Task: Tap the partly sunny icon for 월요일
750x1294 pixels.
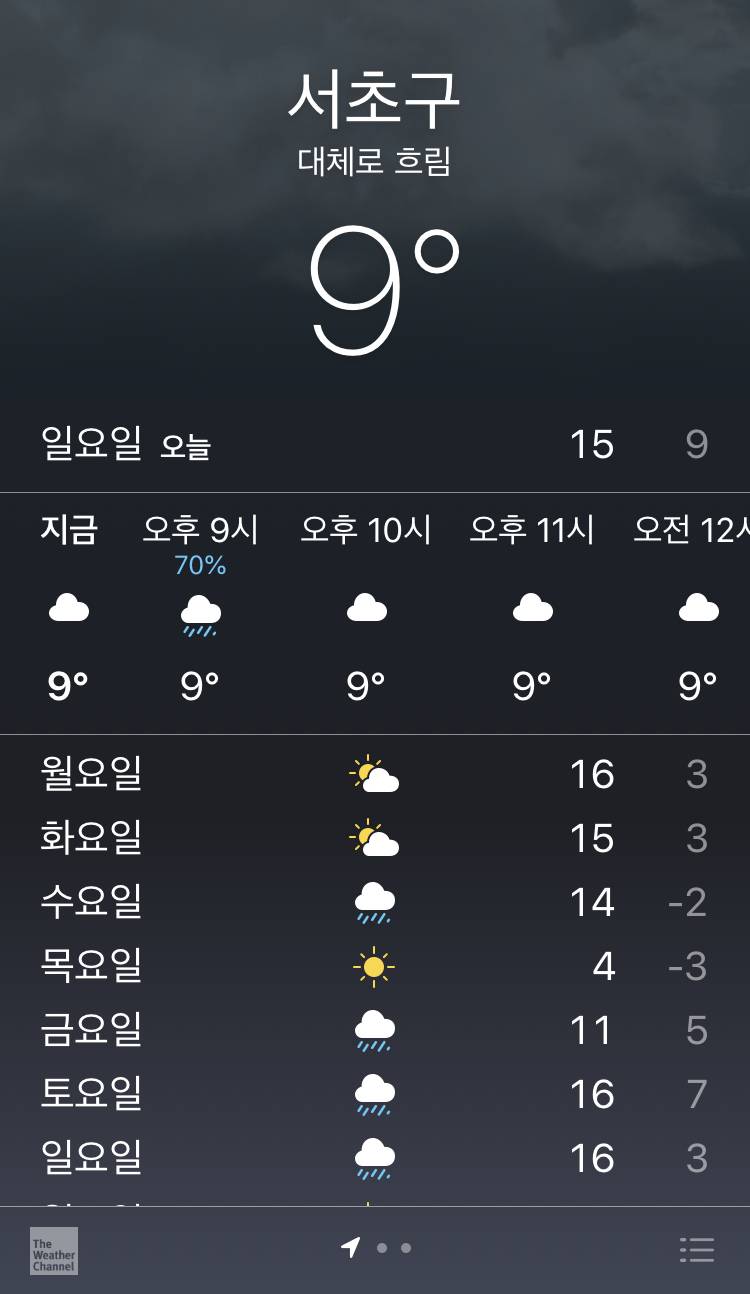Action: click(x=374, y=774)
